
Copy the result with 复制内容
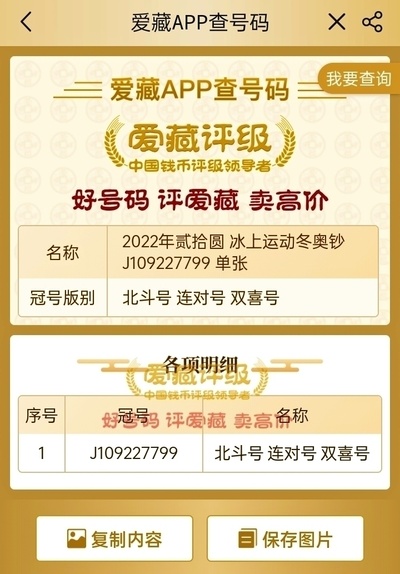coord(115,538)
